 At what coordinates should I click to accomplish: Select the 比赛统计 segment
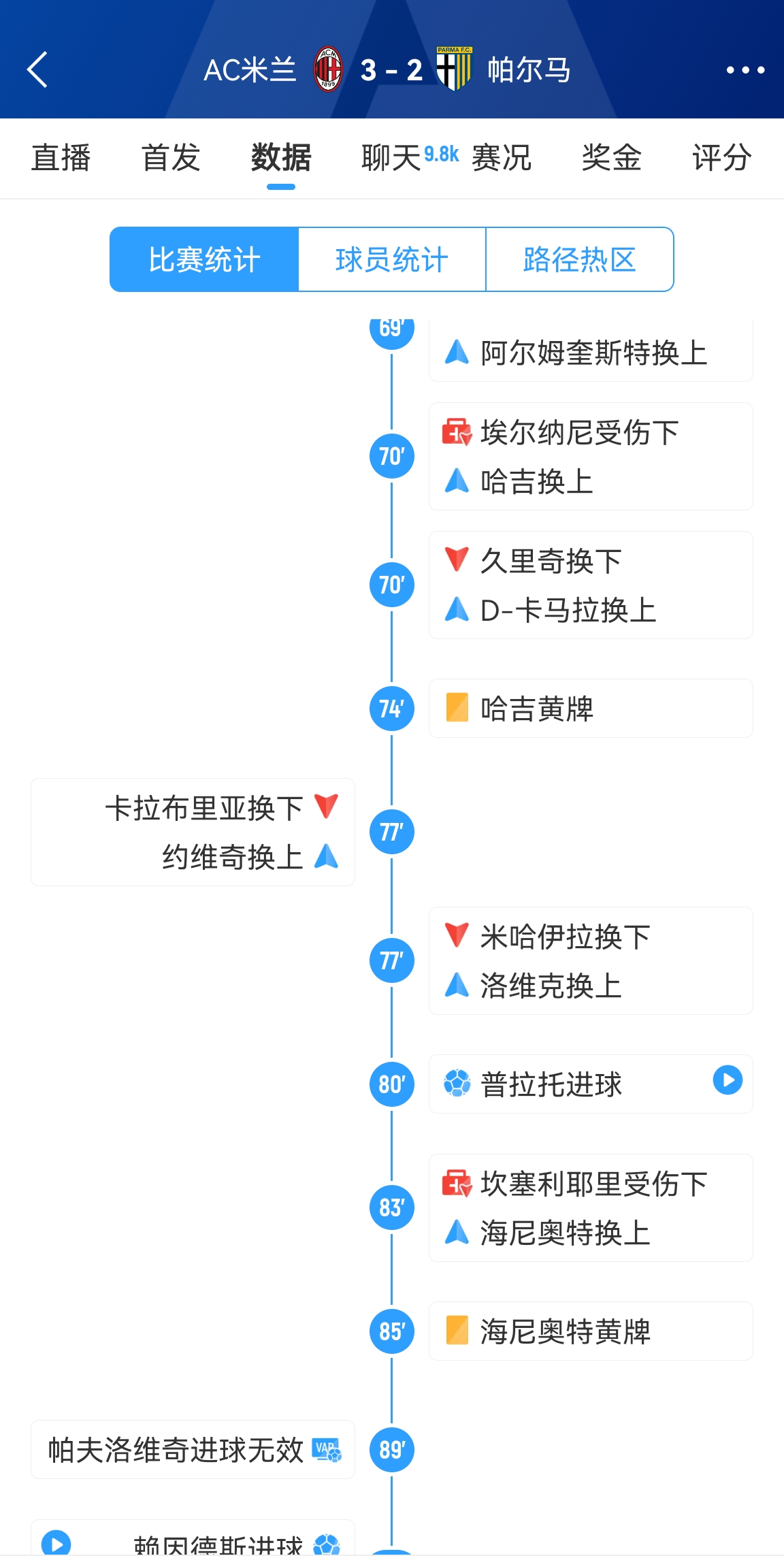coord(204,259)
